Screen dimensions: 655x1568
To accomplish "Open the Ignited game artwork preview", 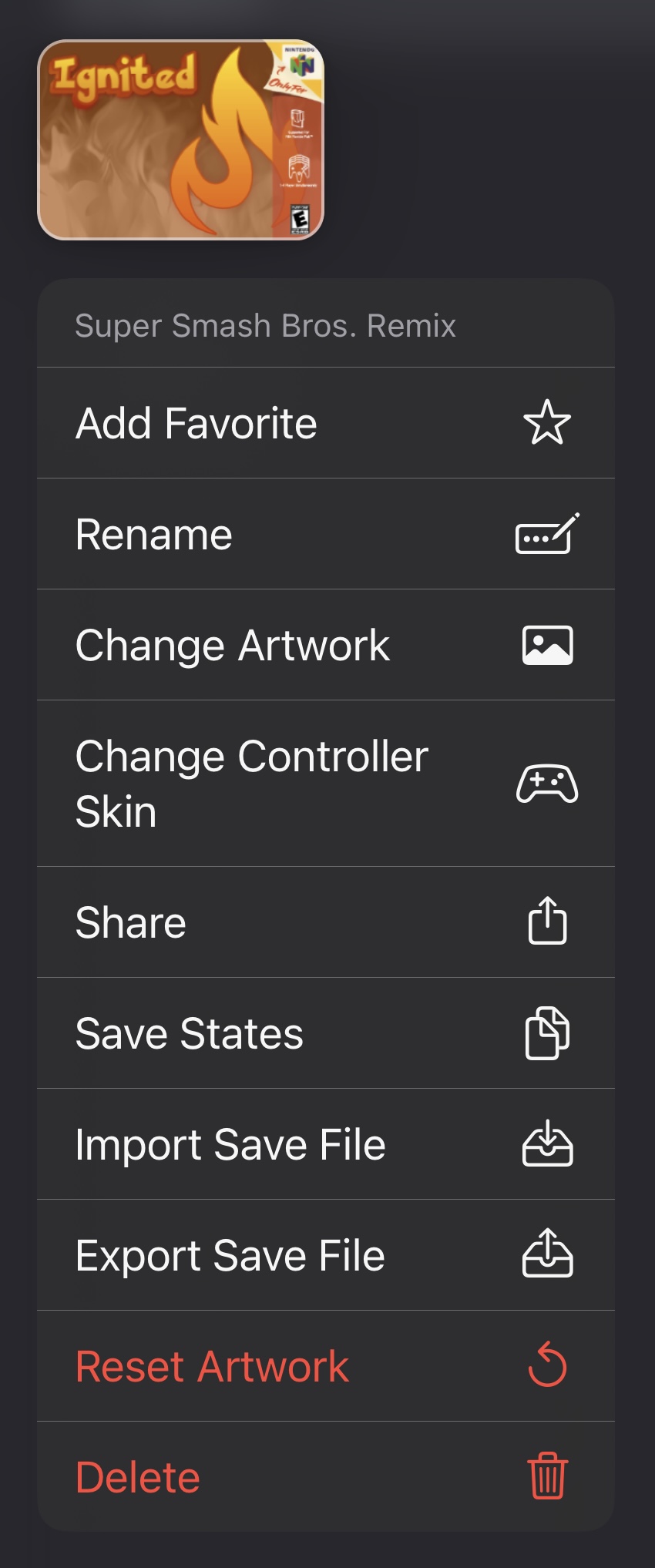I will pos(181,140).
